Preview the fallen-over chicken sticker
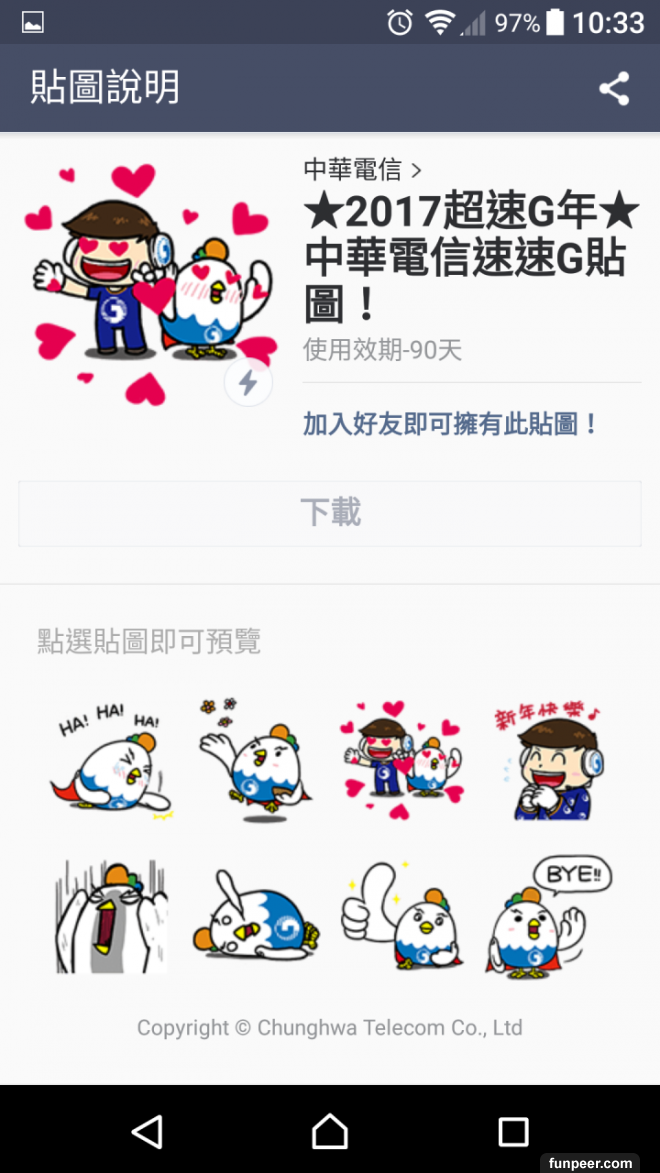The height and width of the screenshot is (1173, 660). pyautogui.click(x=255, y=915)
